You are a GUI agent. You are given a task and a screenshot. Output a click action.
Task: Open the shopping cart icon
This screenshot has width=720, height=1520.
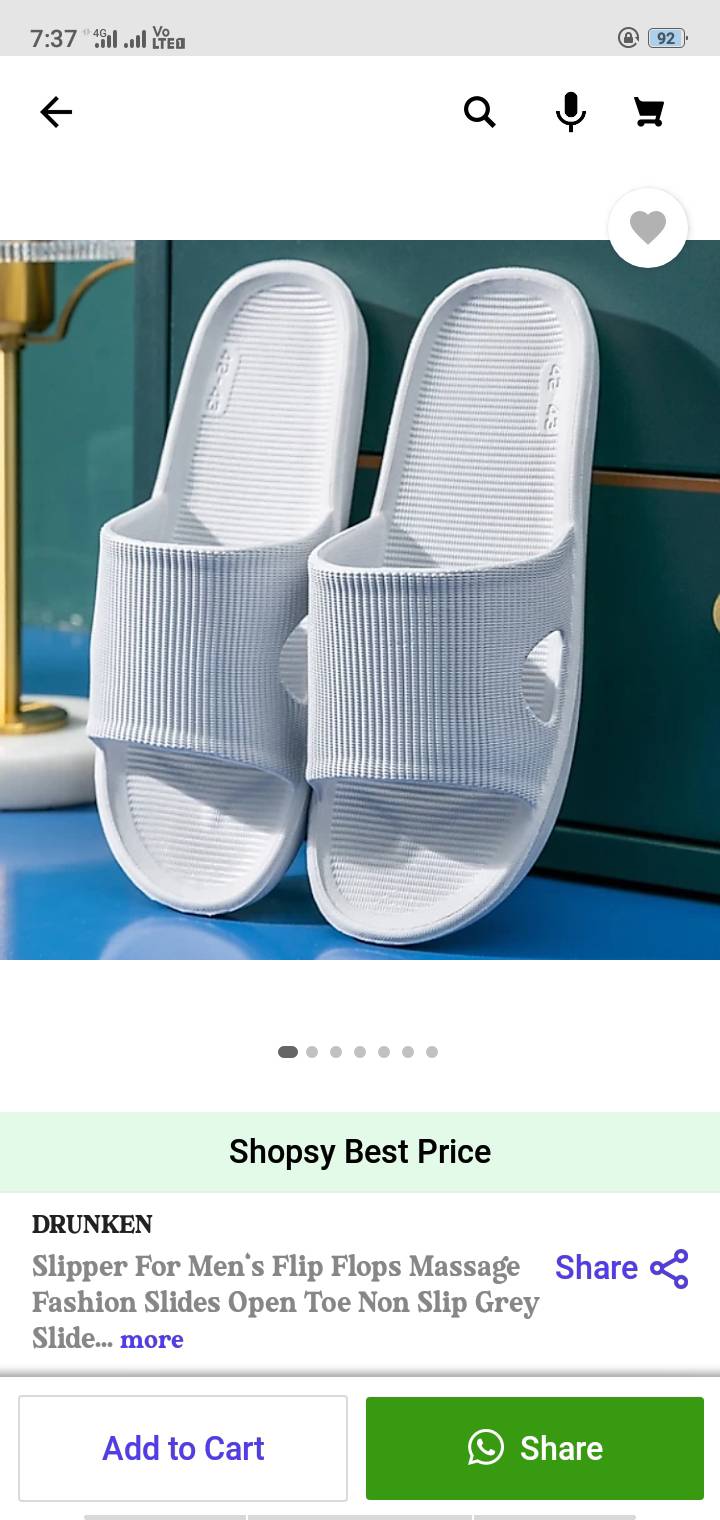click(649, 112)
